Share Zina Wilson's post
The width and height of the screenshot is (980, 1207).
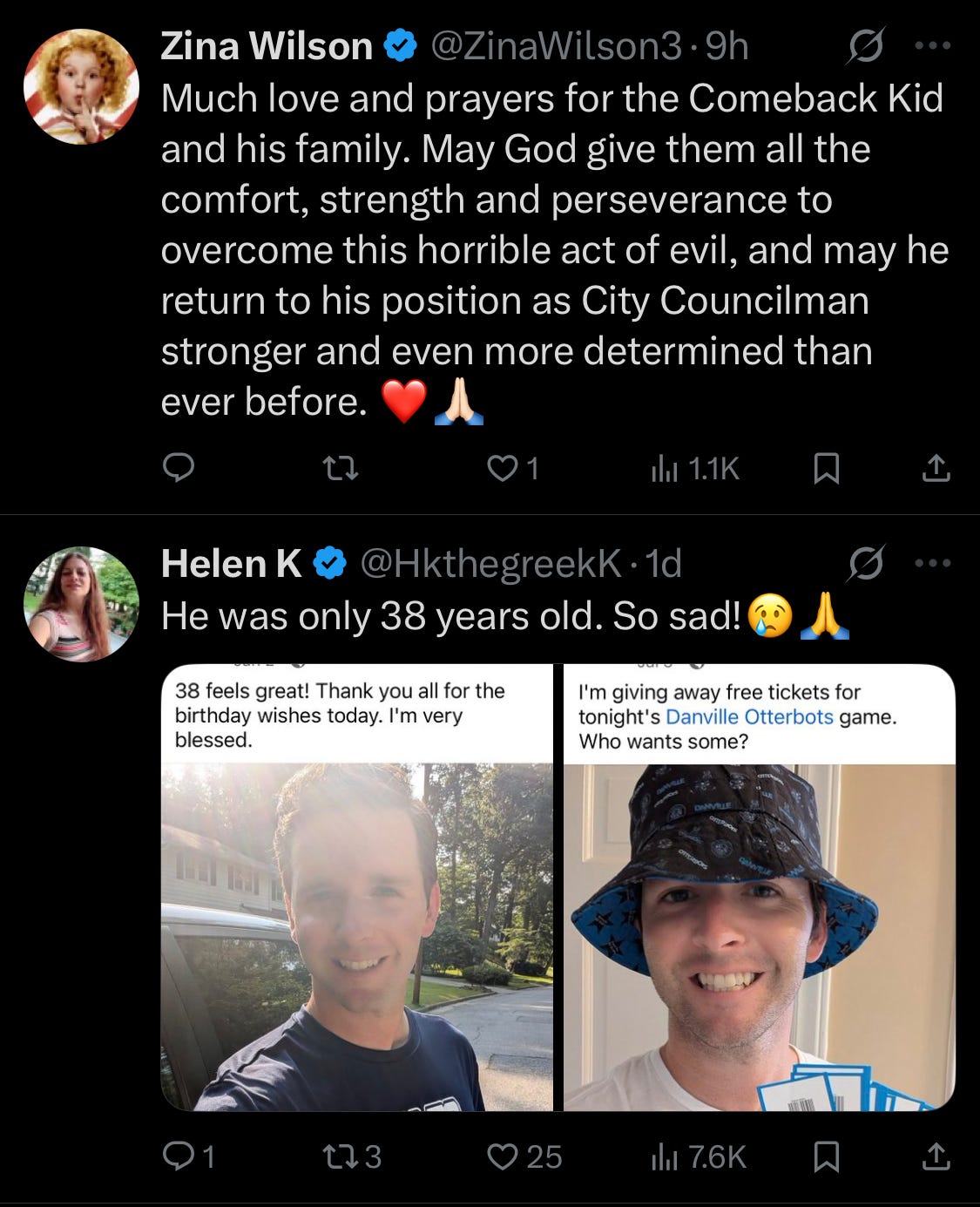tap(936, 469)
